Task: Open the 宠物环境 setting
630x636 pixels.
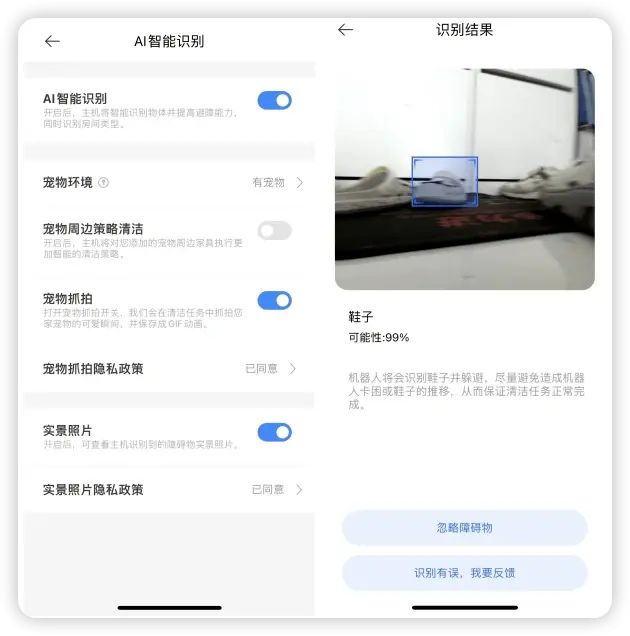Action: 170,183
